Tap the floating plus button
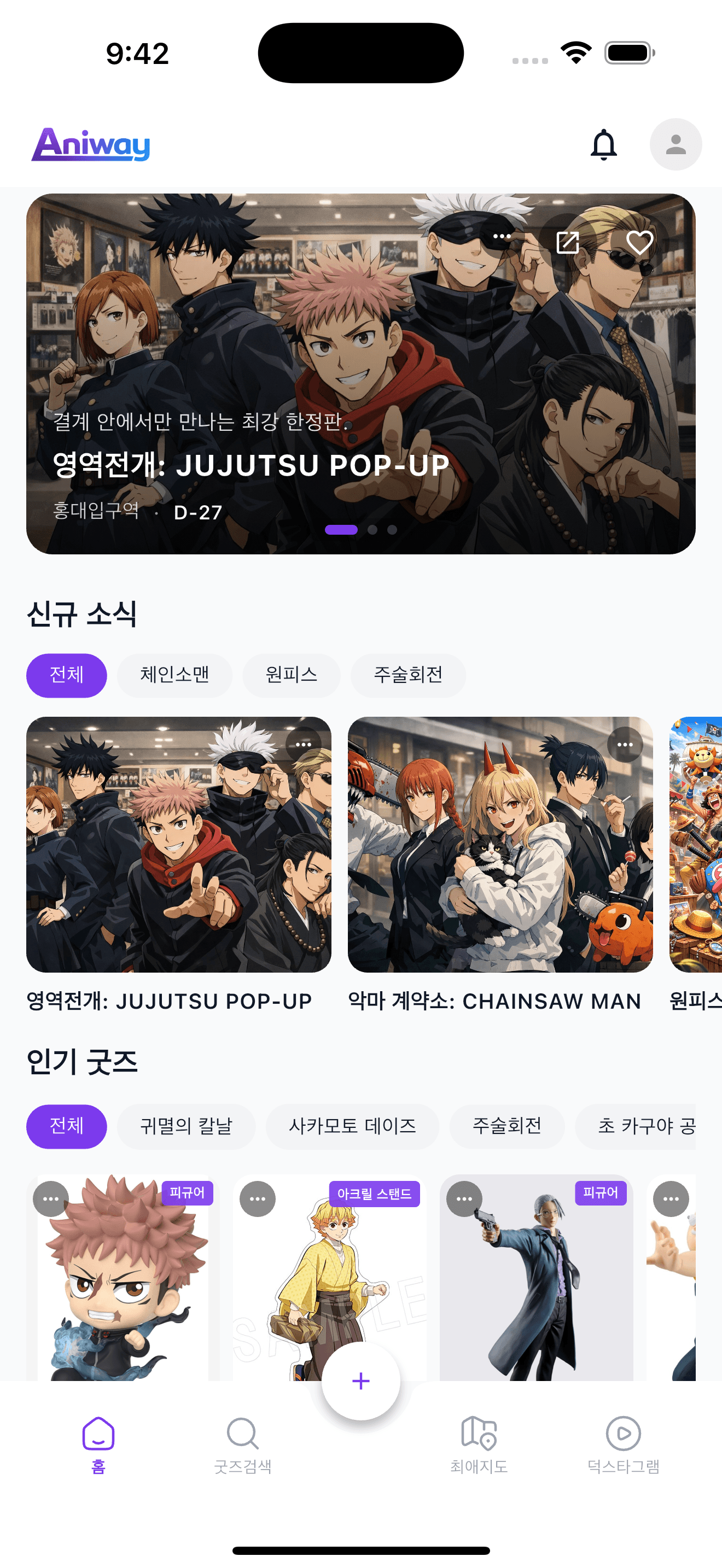This screenshot has height=1568, width=722. 360,1381
